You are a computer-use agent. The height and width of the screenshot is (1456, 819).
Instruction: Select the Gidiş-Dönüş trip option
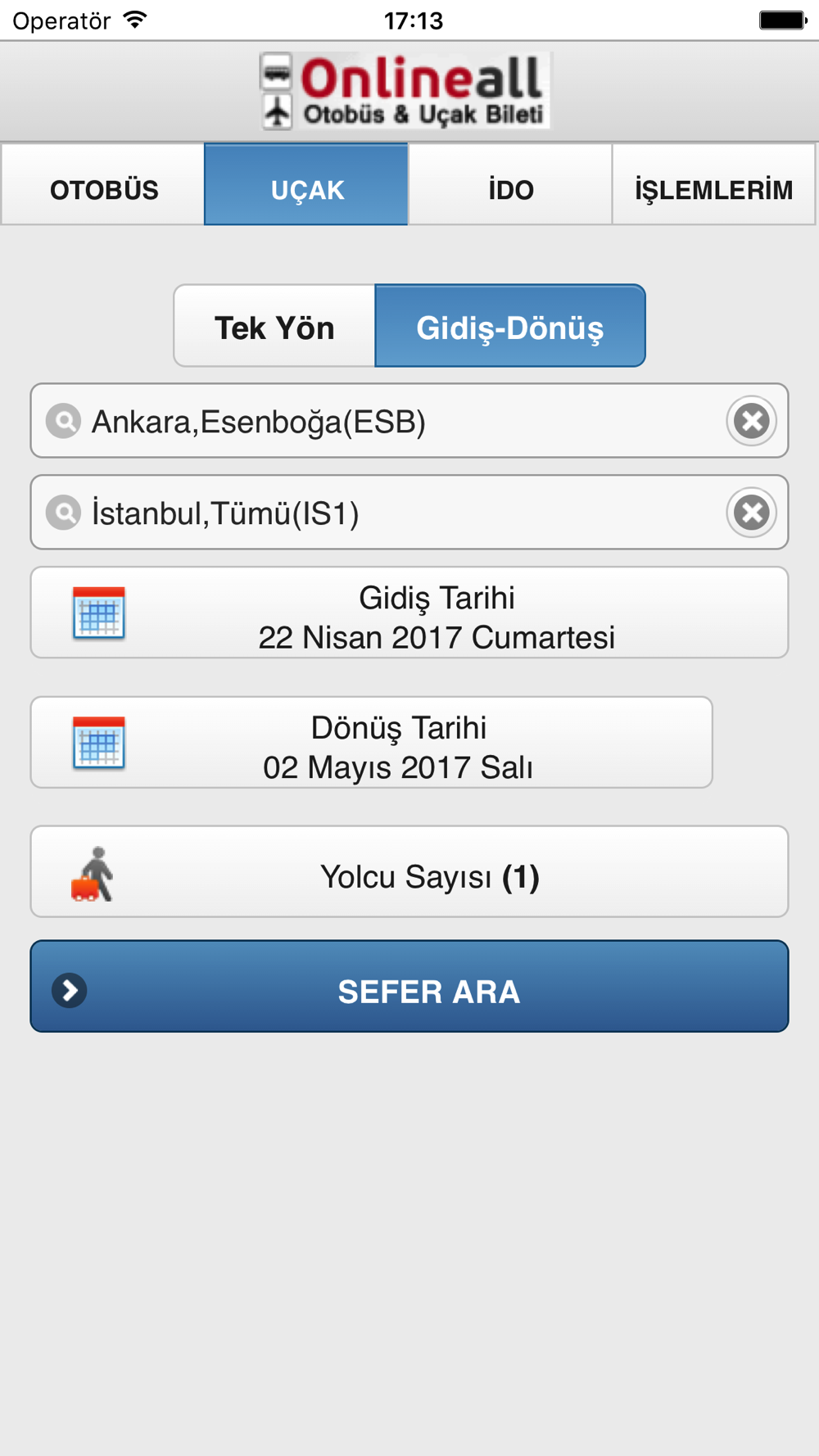point(510,326)
